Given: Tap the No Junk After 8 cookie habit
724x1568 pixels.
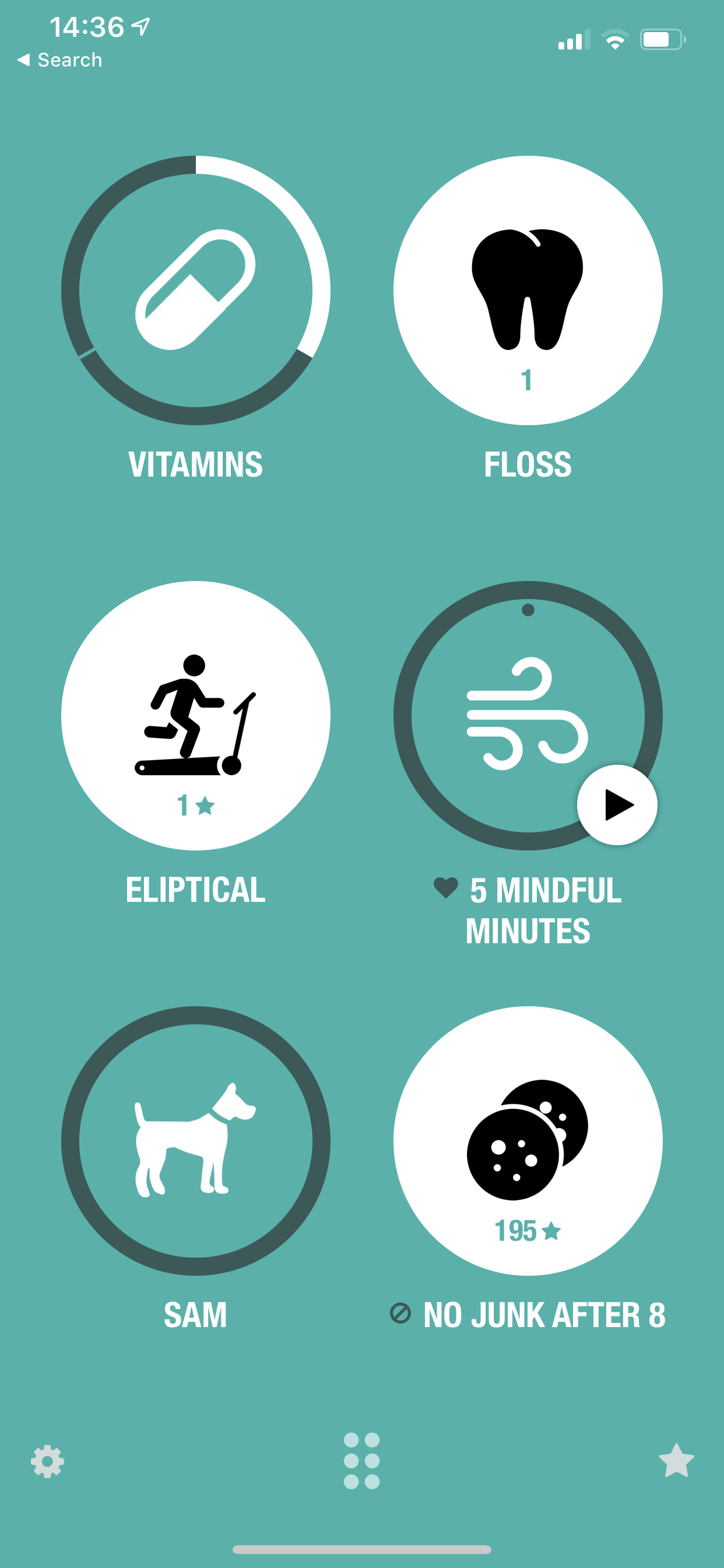Looking at the screenshot, I should click(528, 1140).
